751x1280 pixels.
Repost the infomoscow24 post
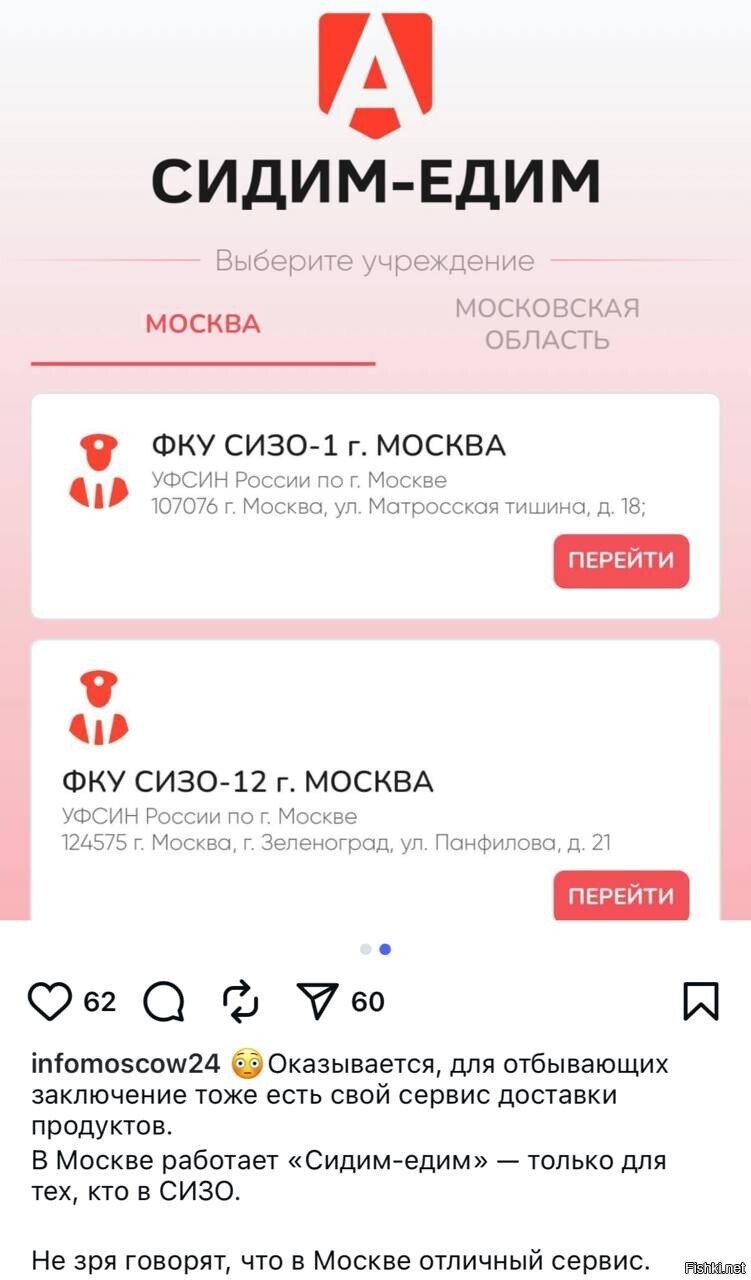[241, 1001]
